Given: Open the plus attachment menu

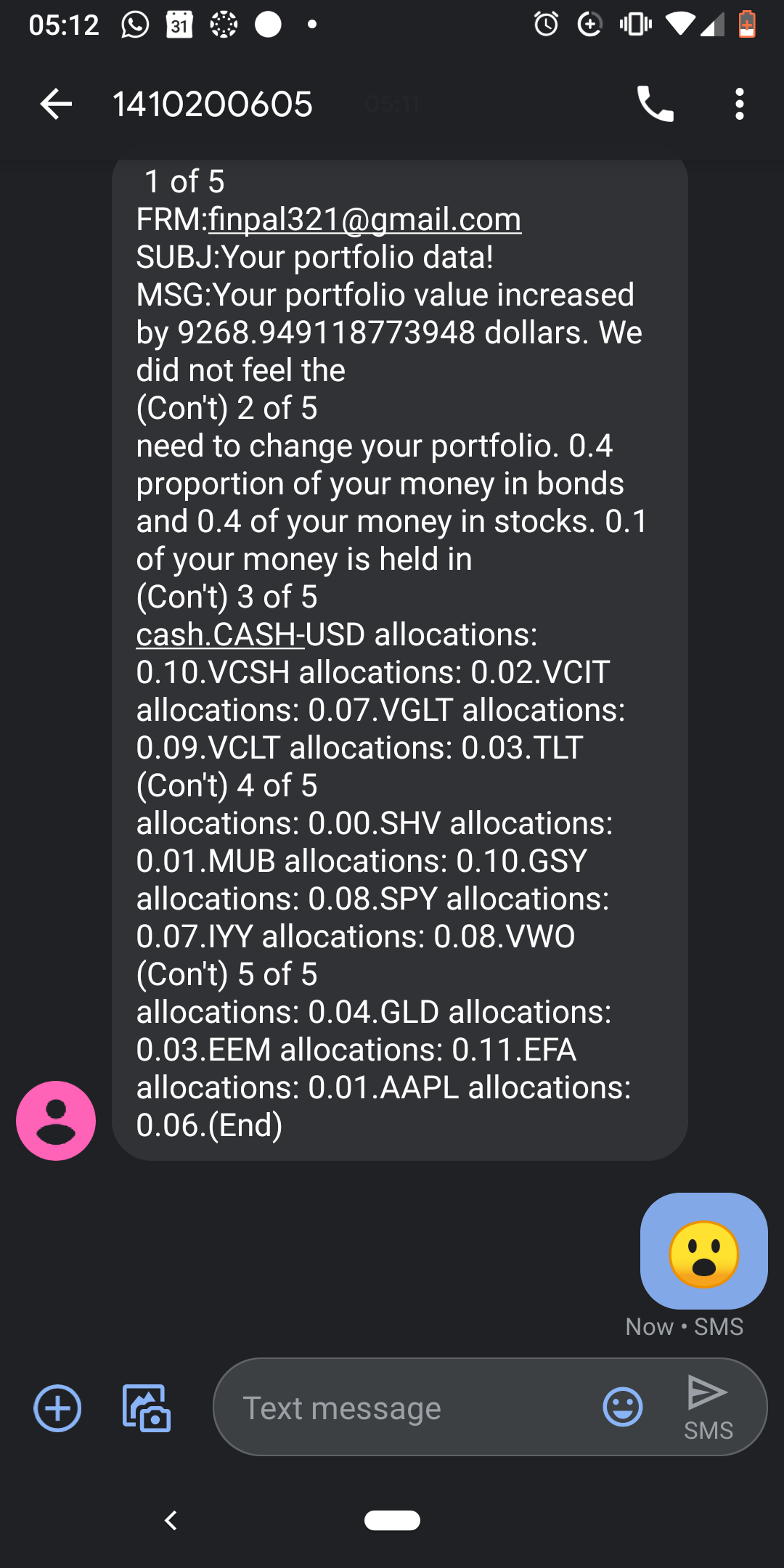Looking at the screenshot, I should coord(57,1408).
